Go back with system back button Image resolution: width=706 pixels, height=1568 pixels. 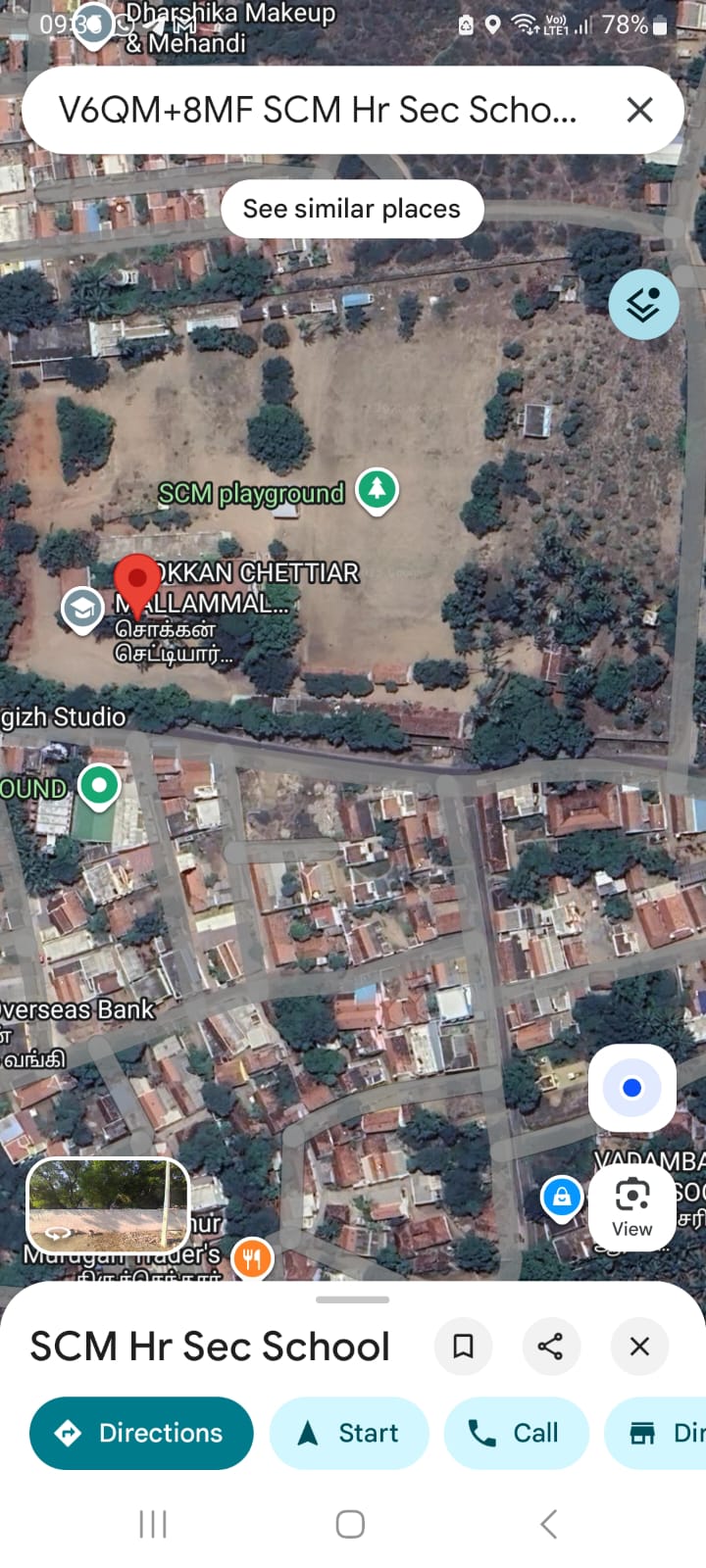[x=549, y=1524]
